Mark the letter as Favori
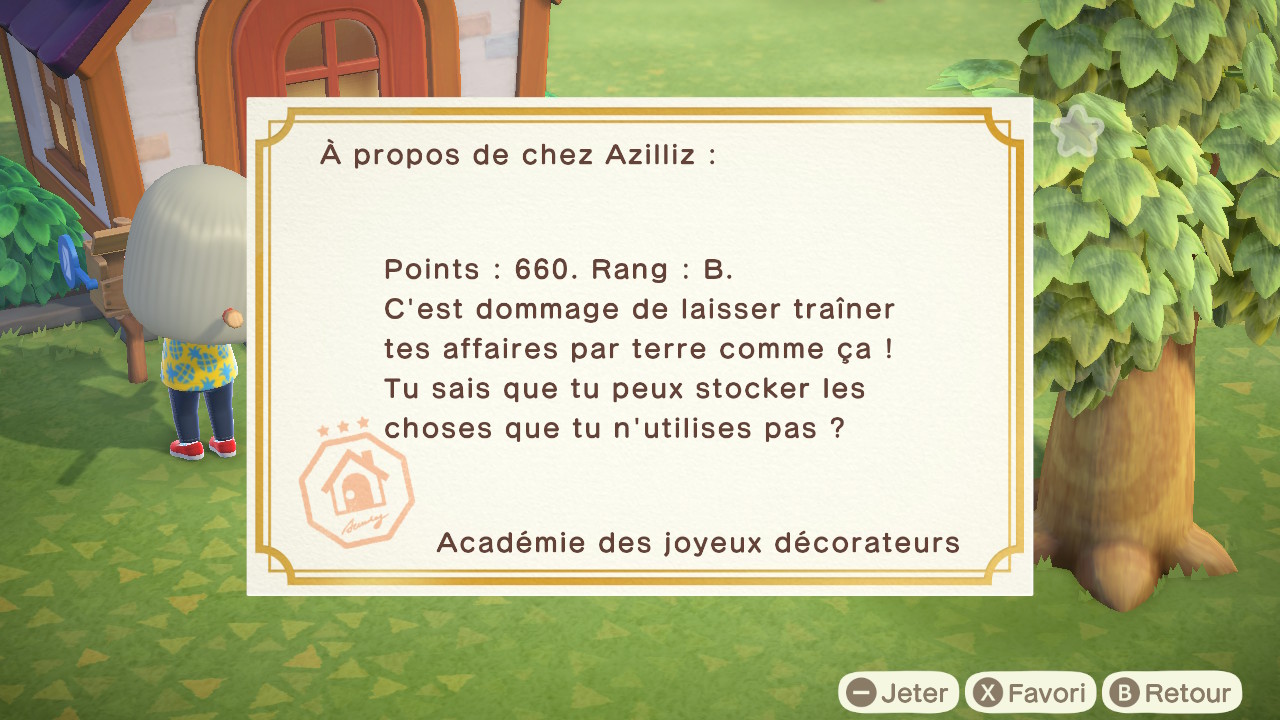This screenshot has width=1280, height=720. click(x=1030, y=693)
